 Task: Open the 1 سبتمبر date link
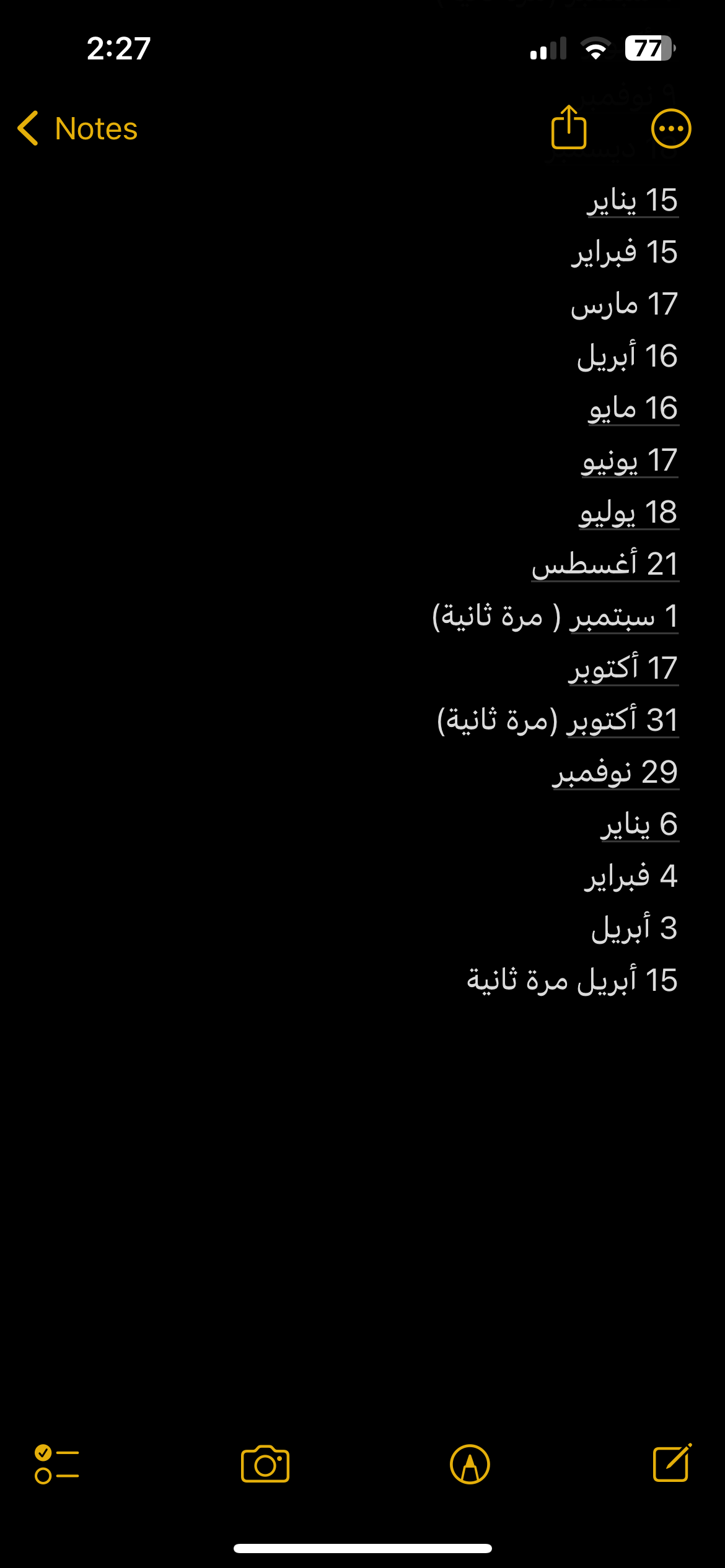pyautogui.click(x=624, y=617)
